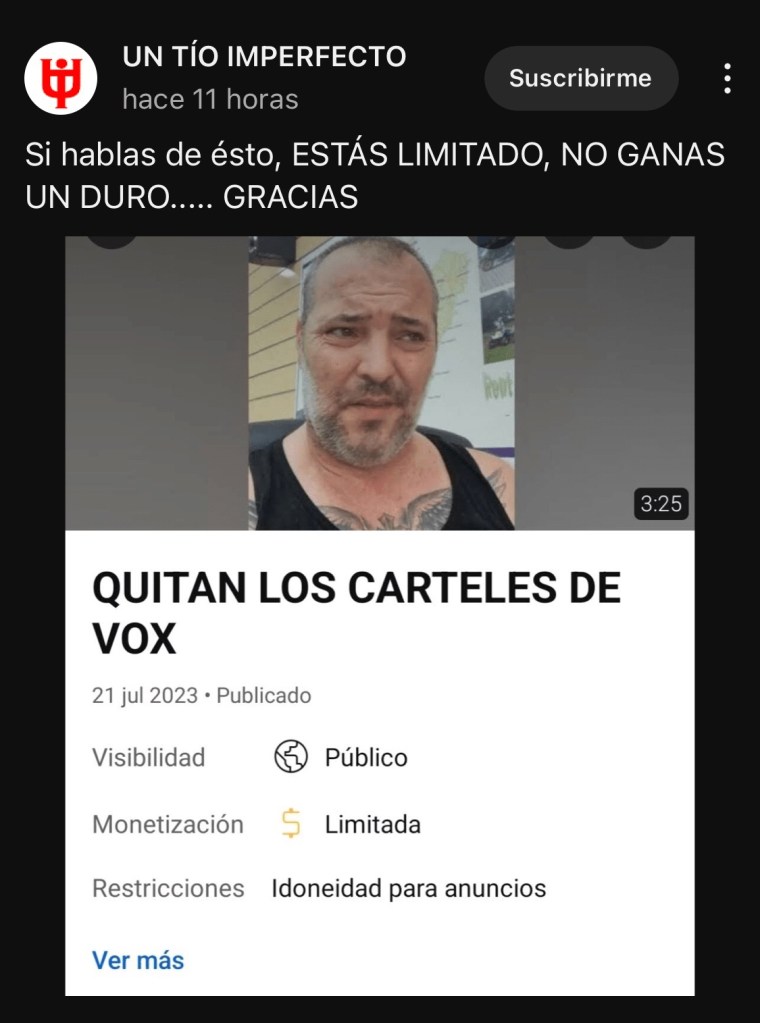Open the UN TÍO IMPERFECTO channel name
760x1023 pixels.
pos(264,57)
